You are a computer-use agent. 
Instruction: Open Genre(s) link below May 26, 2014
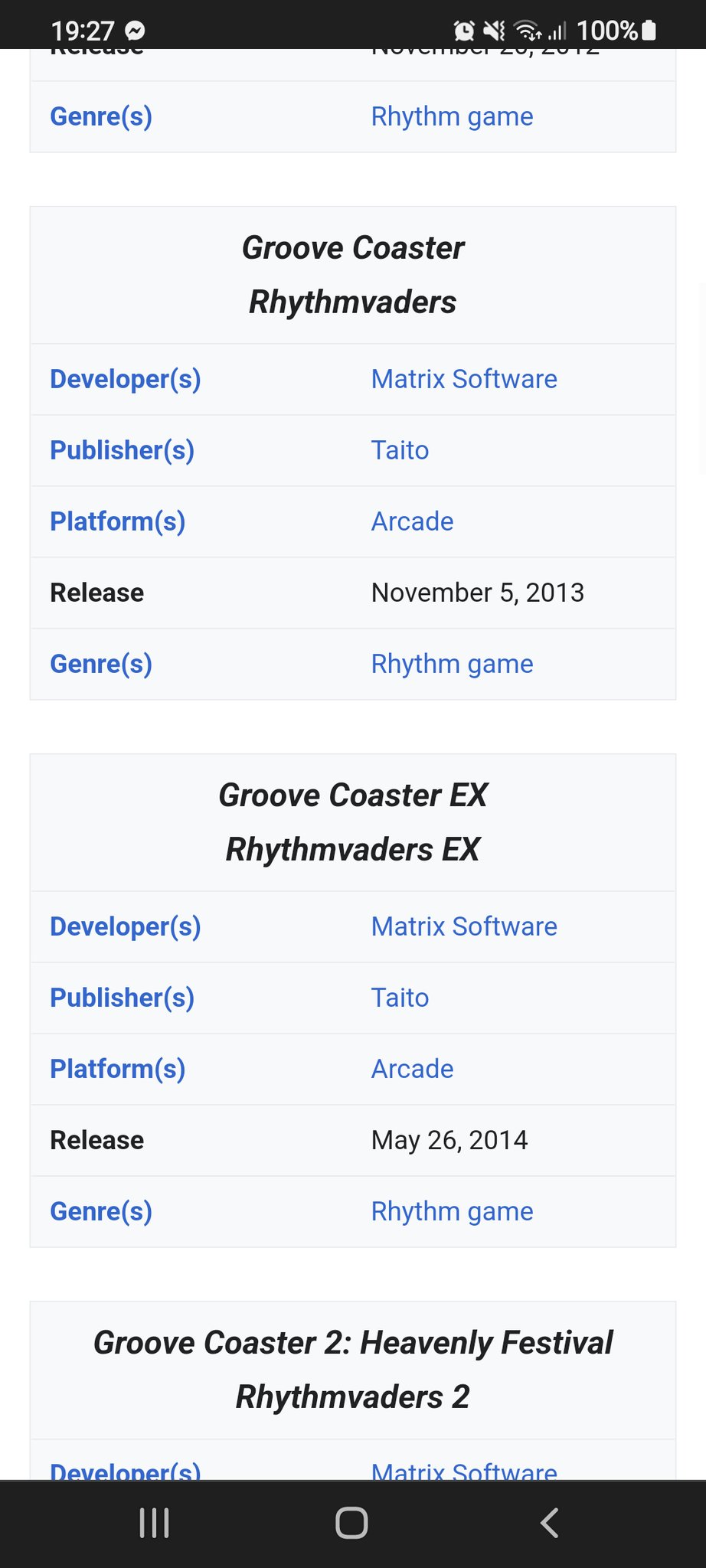coord(101,1211)
